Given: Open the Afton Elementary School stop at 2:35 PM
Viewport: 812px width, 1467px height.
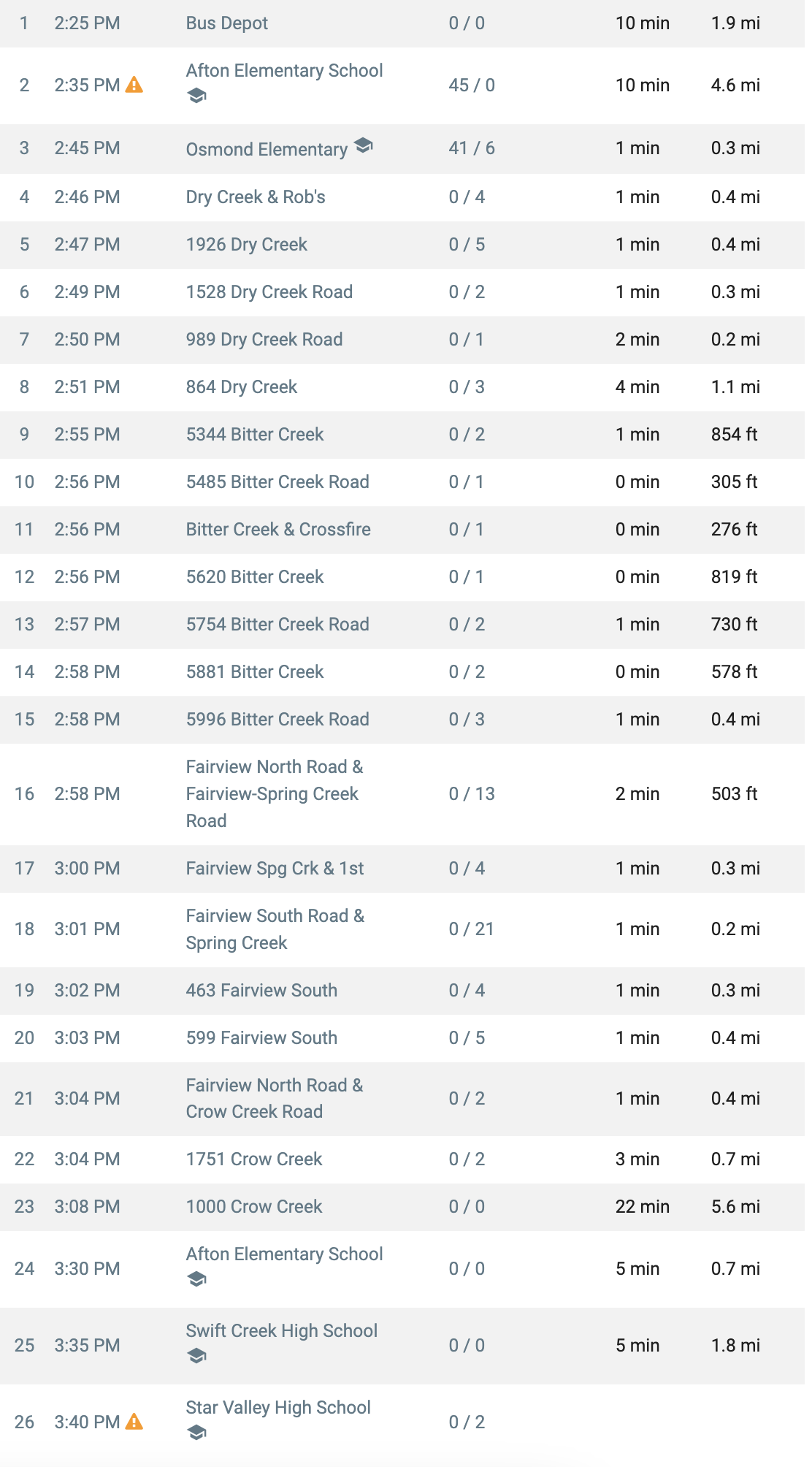Looking at the screenshot, I should click(284, 71).
